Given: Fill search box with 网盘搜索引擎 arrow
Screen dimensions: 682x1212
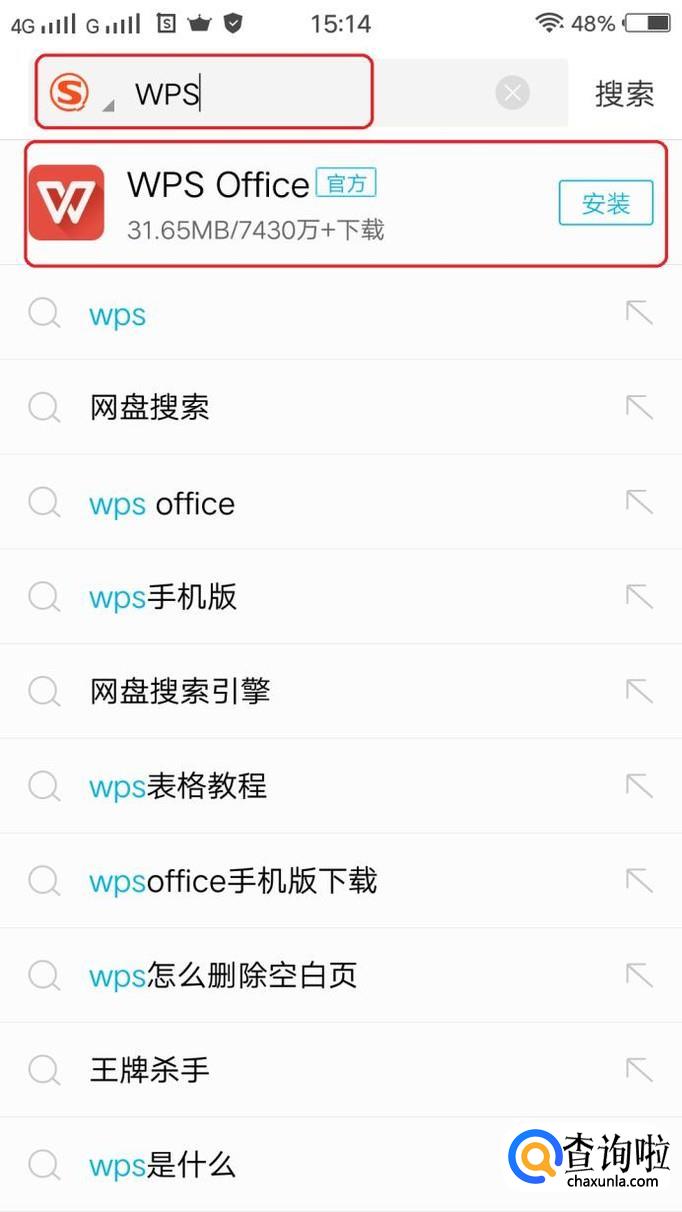Looking at the screenshot, I should coord(638,691).
